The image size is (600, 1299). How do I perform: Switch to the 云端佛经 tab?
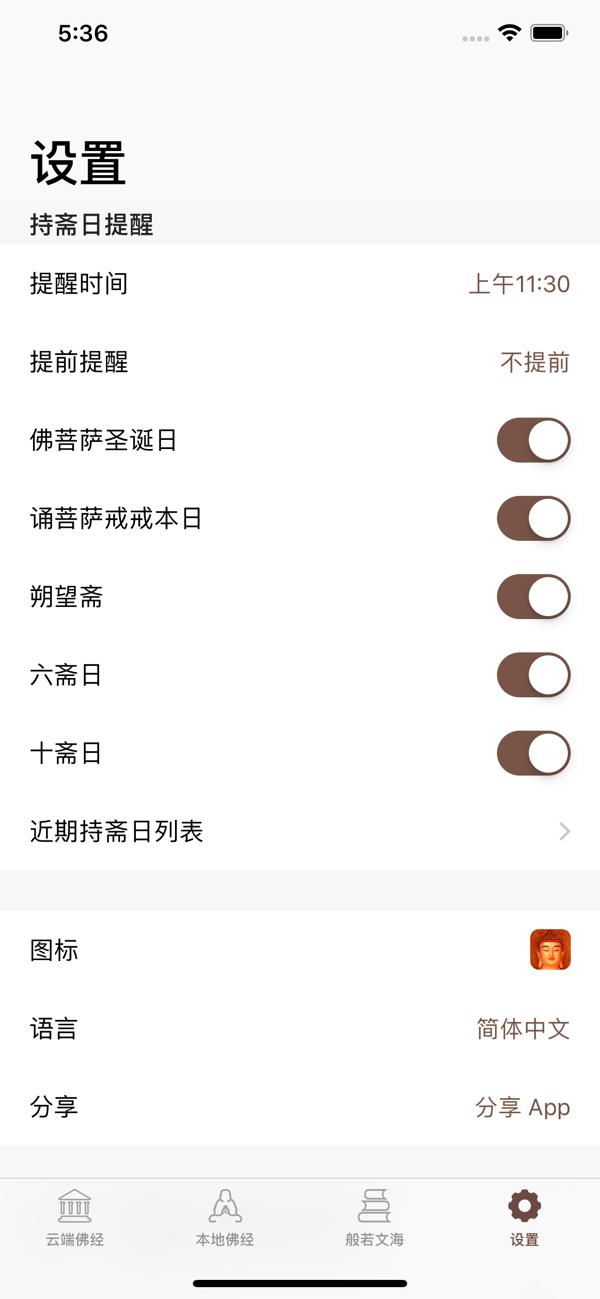pos(75,1217)
